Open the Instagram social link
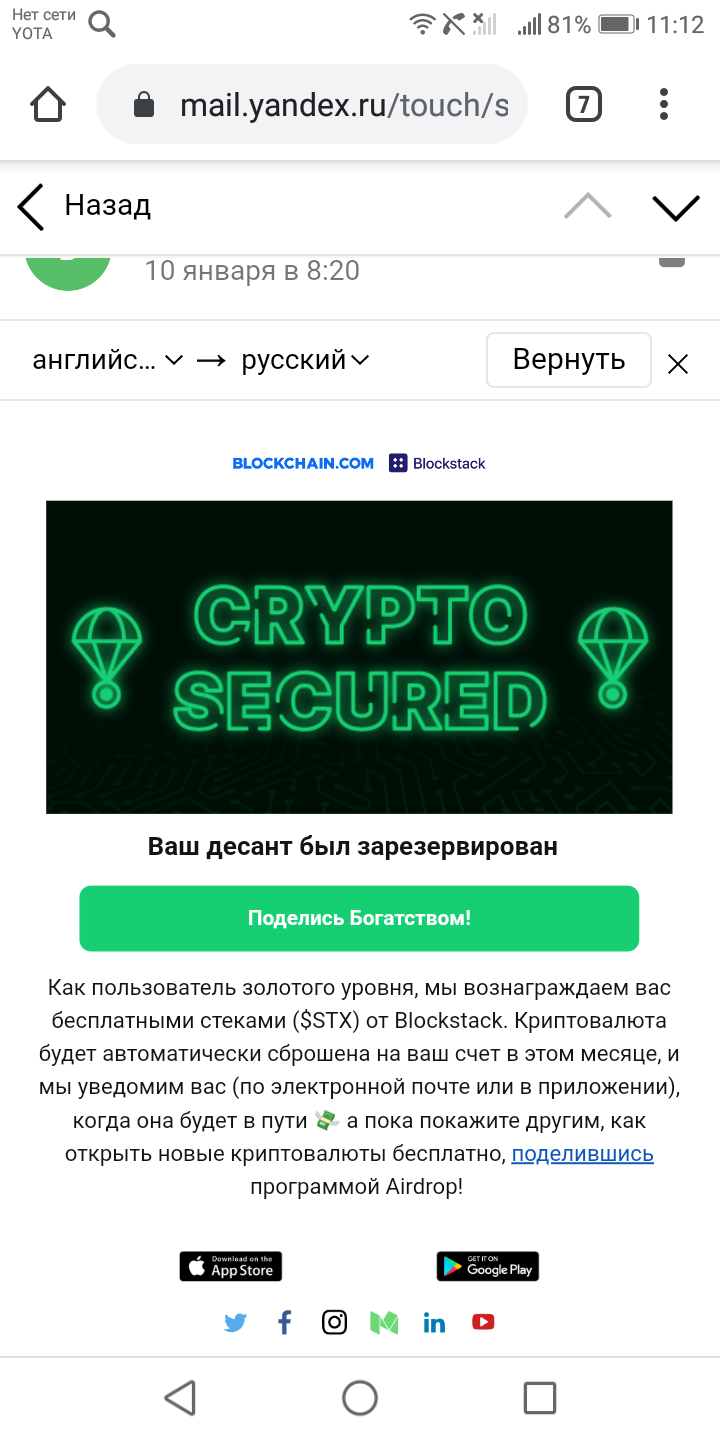 pyautogui.click(x=334, y=1323)
